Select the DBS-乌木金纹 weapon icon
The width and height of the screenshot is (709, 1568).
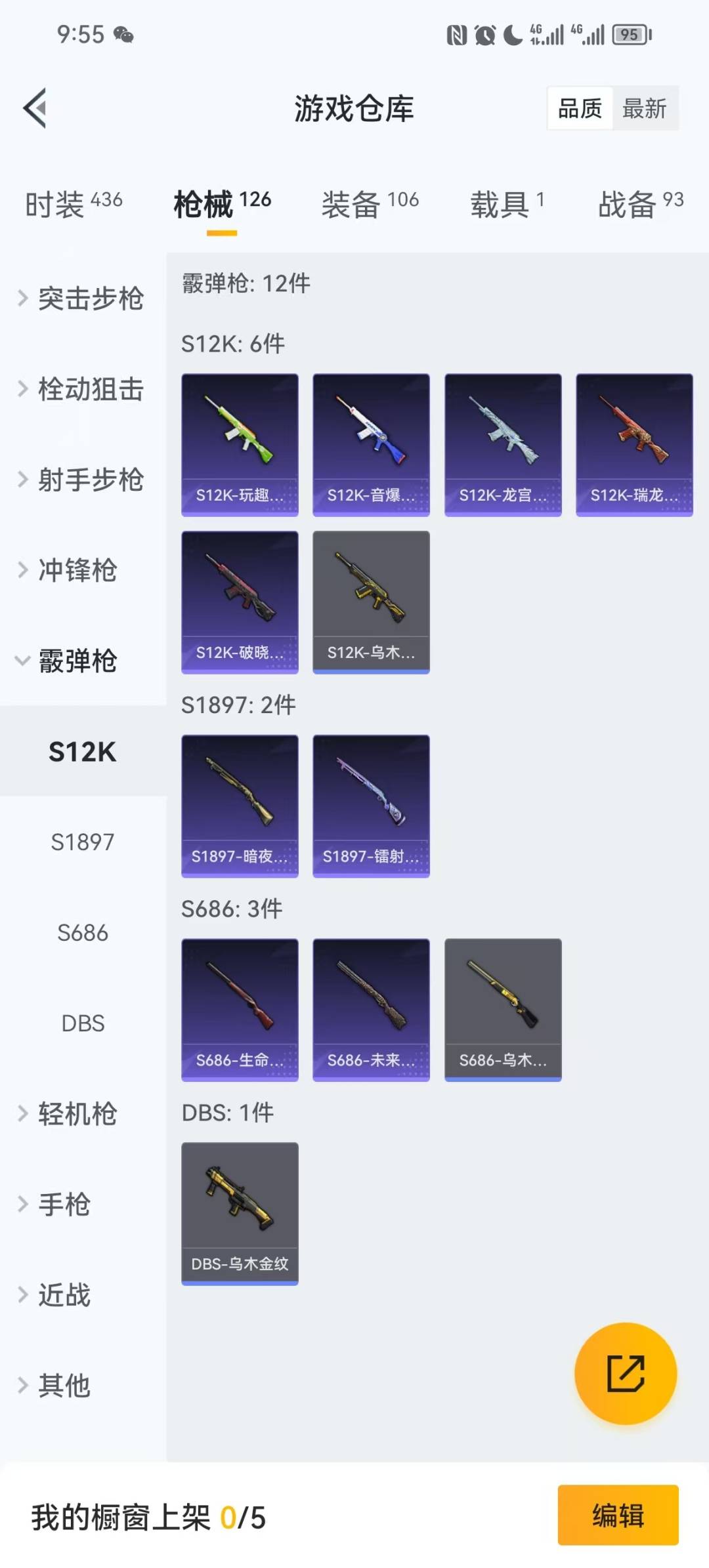pyautogui.click(x=240, y=1214)
